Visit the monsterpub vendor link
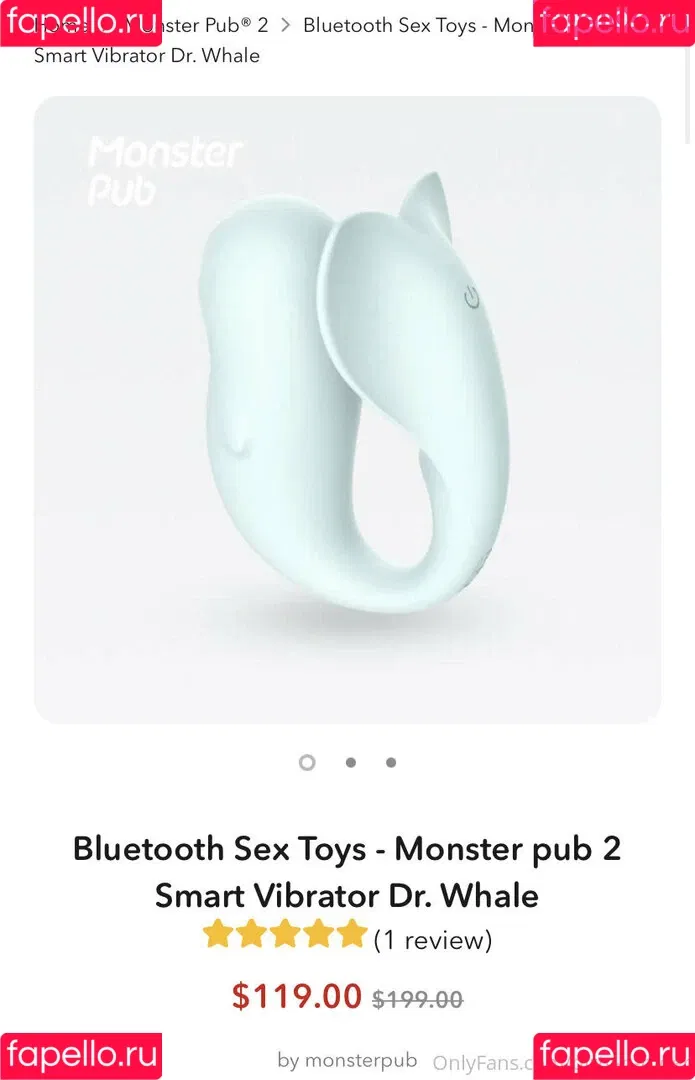The width and height of the screenshot is (695, 1080). [361, 1061]
